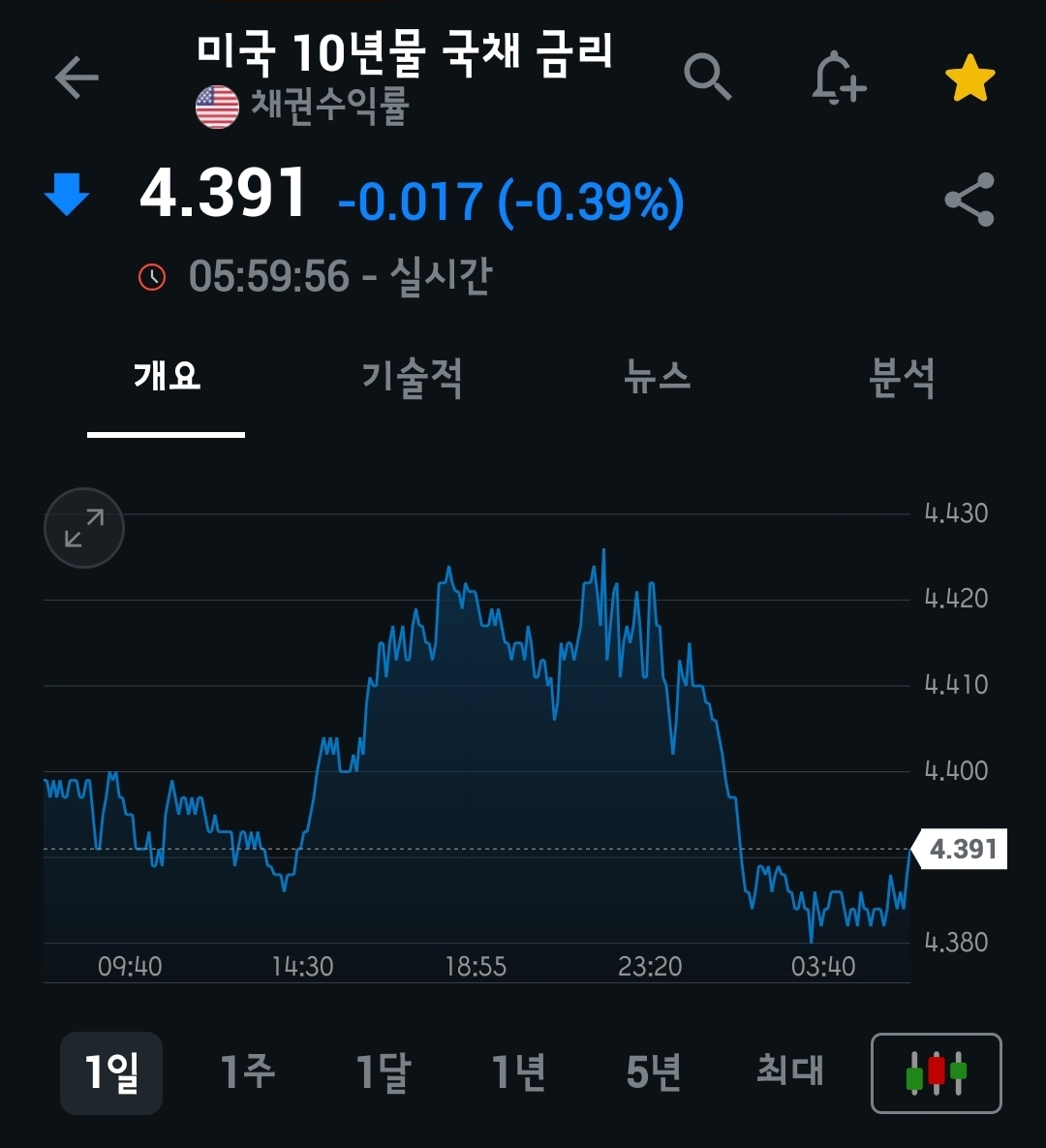Add a price alert with the bell icon
1046x1148 pixels.
point(839,78)
